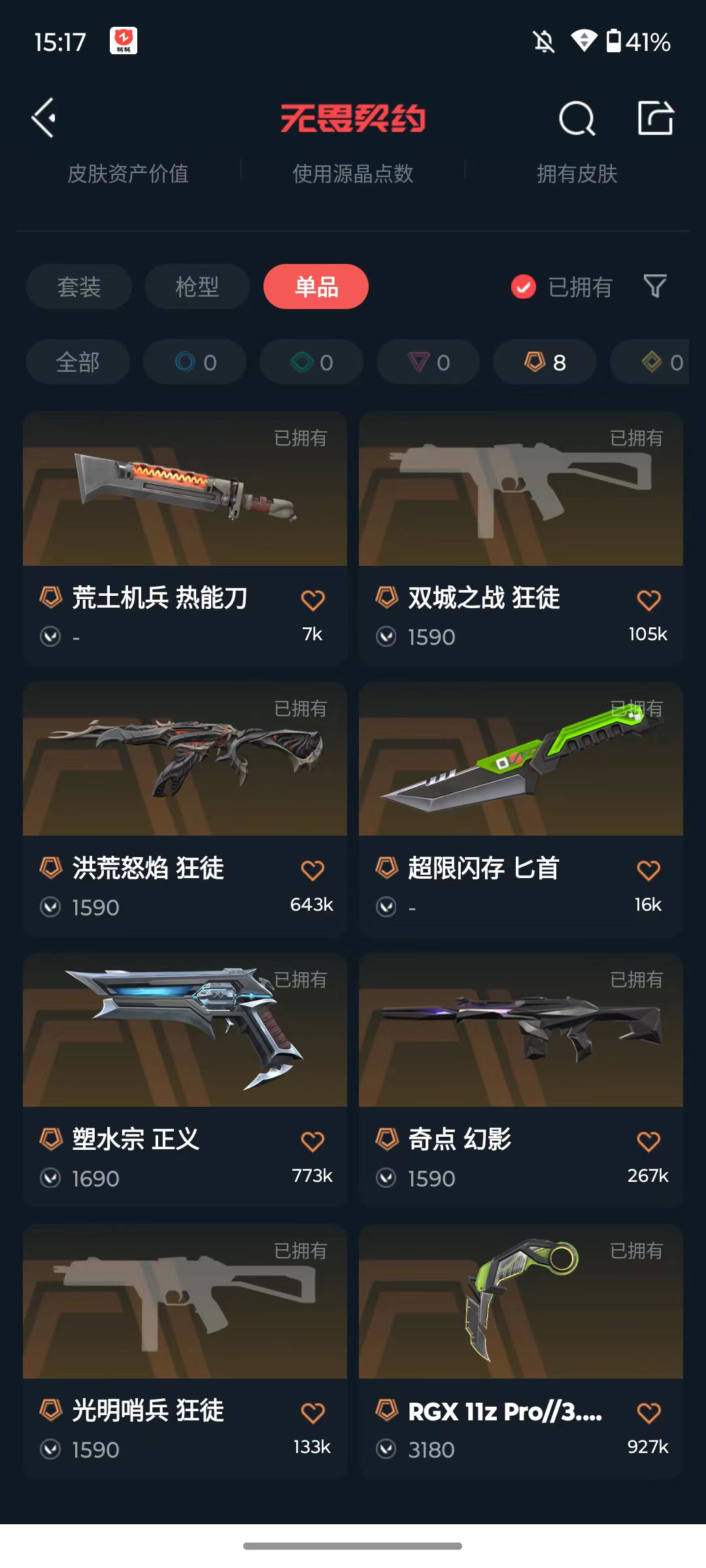Open the search icon

coord(577,118)
